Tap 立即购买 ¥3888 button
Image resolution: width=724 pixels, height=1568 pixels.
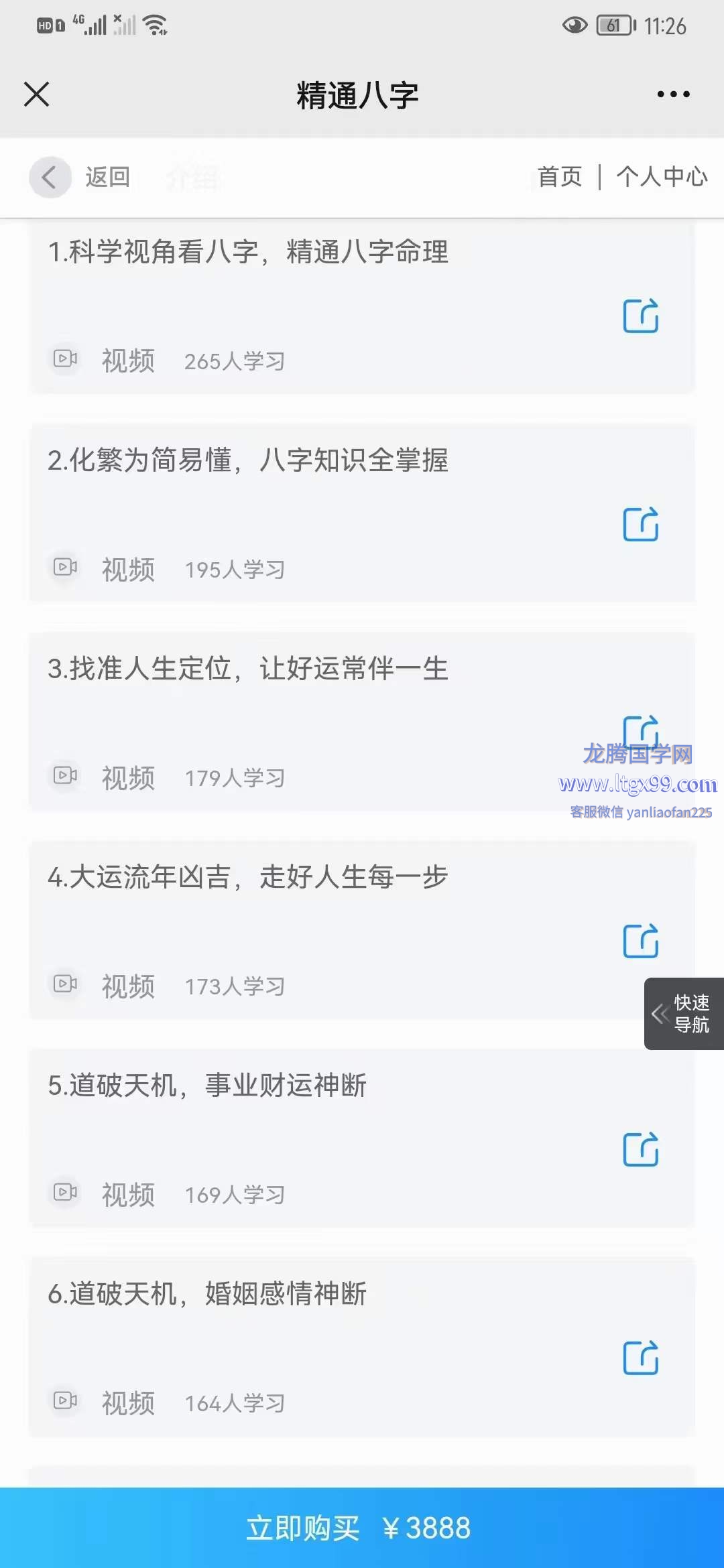362,1528
